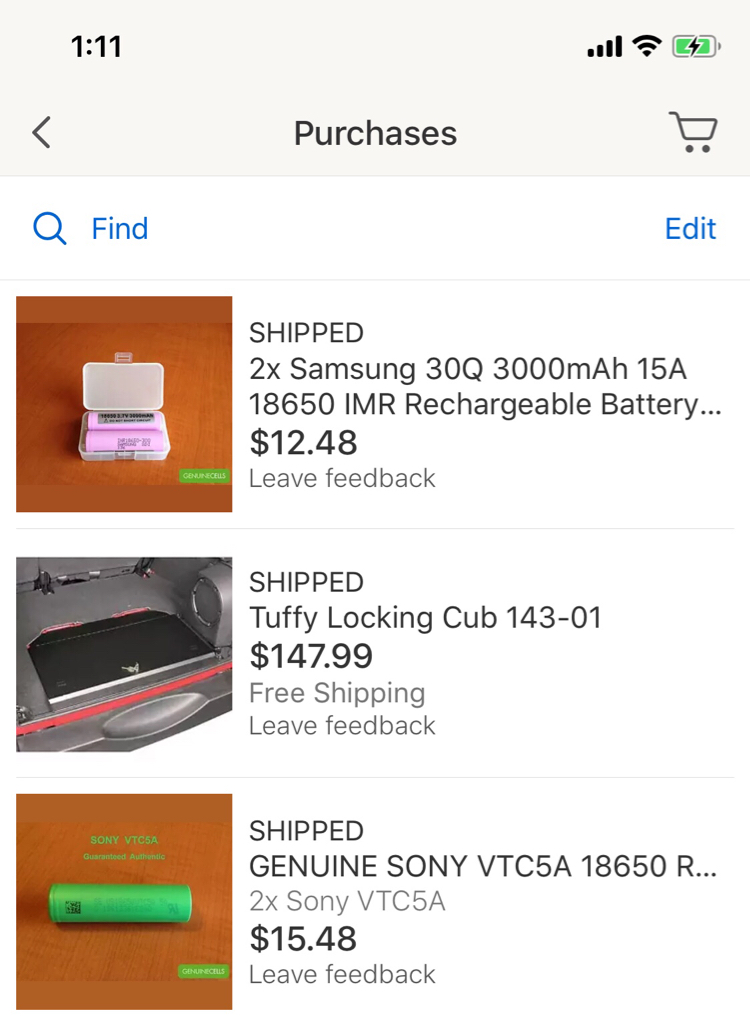Tap the green Sony battery thumbnail

(x=123, y=902)
